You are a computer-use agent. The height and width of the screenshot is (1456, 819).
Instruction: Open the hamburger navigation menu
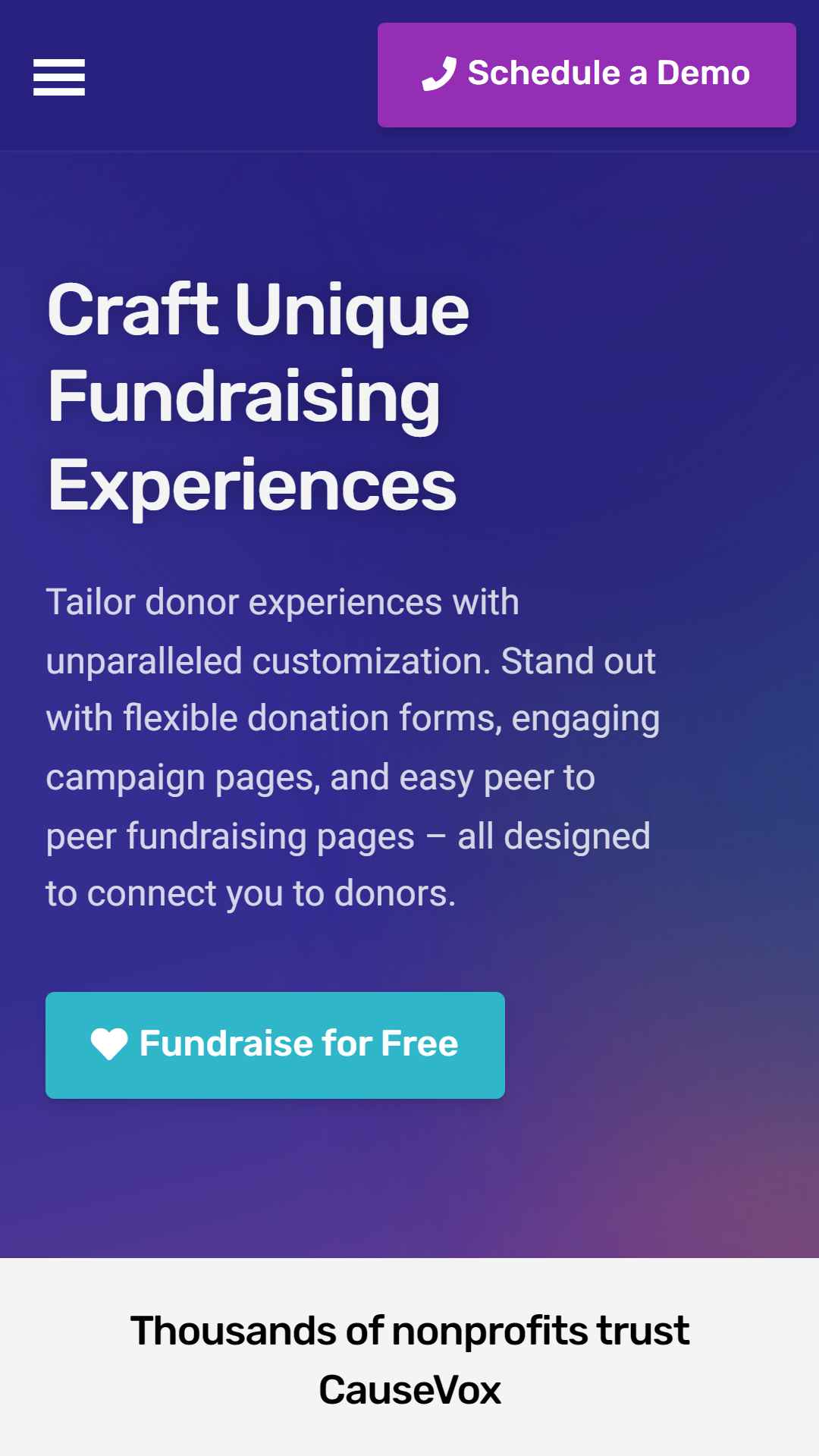coord(59,77)
